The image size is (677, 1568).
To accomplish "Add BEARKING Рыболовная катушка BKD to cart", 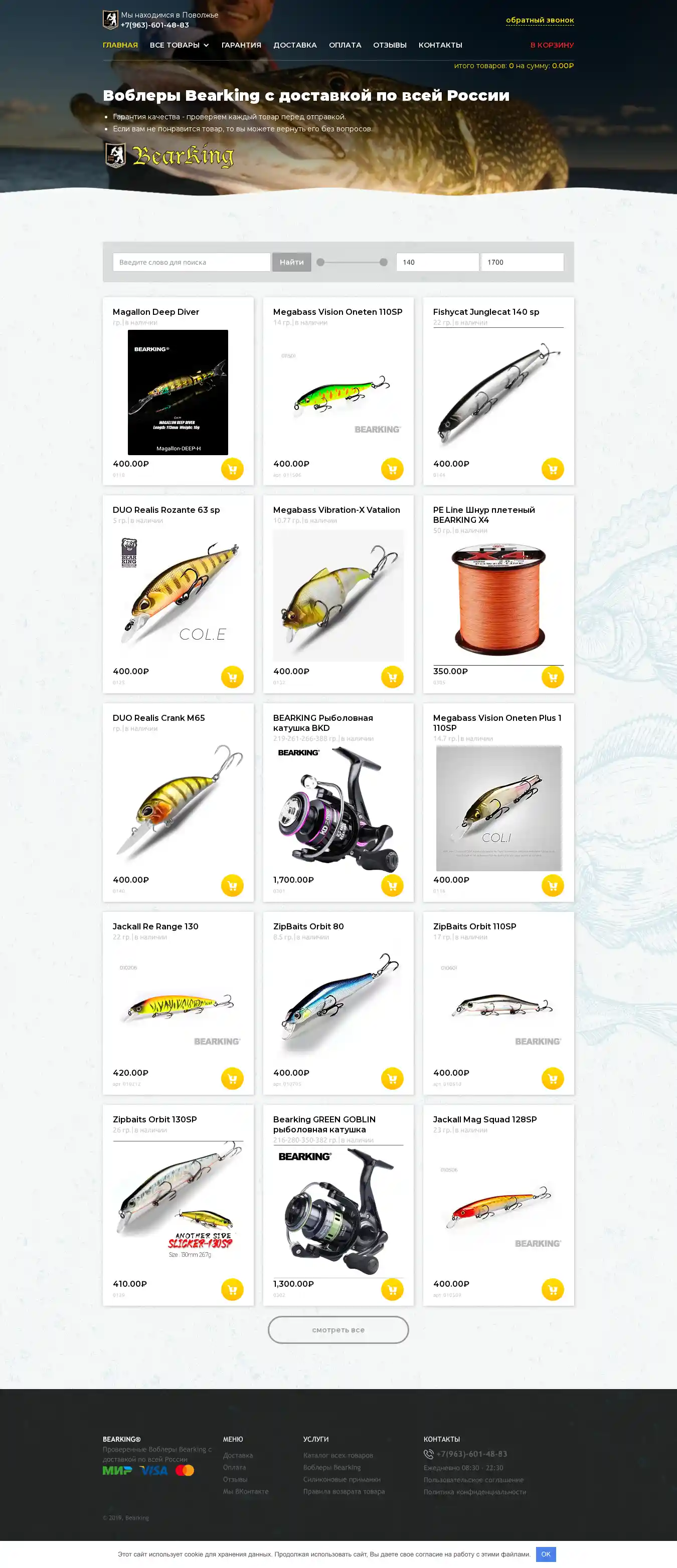I will (392, 886).
